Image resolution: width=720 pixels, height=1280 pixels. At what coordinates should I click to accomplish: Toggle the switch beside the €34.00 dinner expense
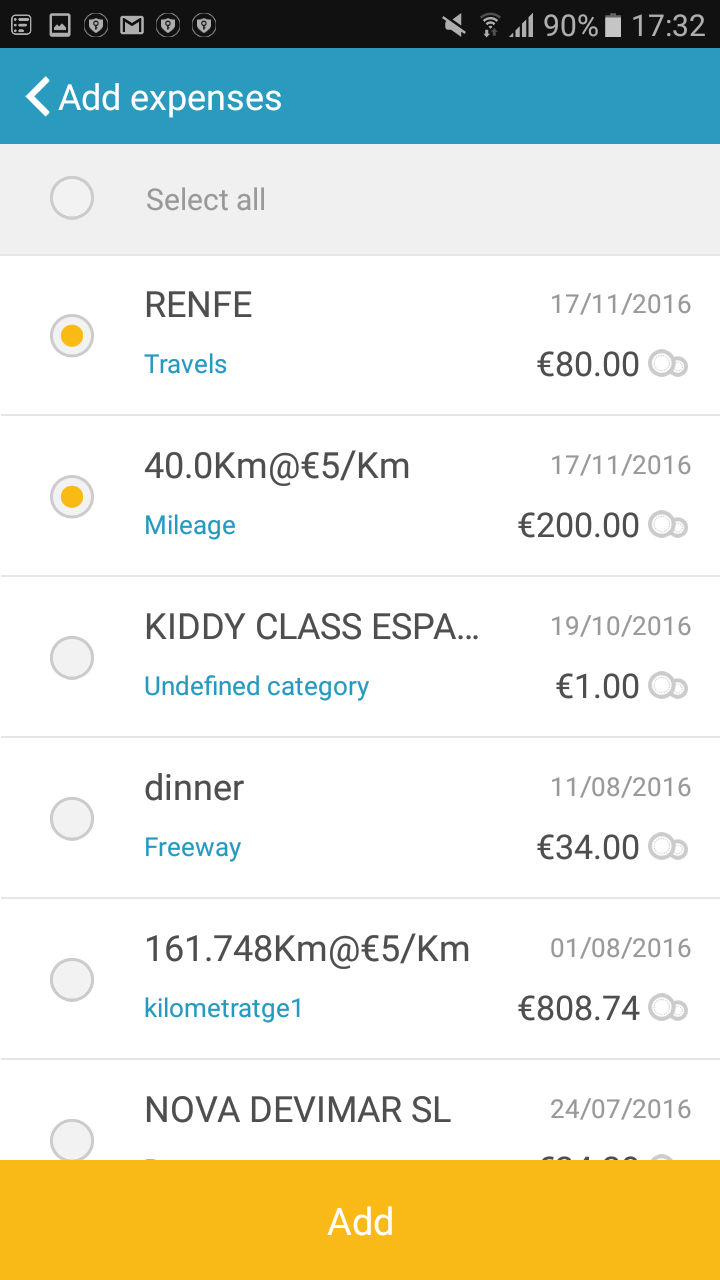click(x=668, y=847)
